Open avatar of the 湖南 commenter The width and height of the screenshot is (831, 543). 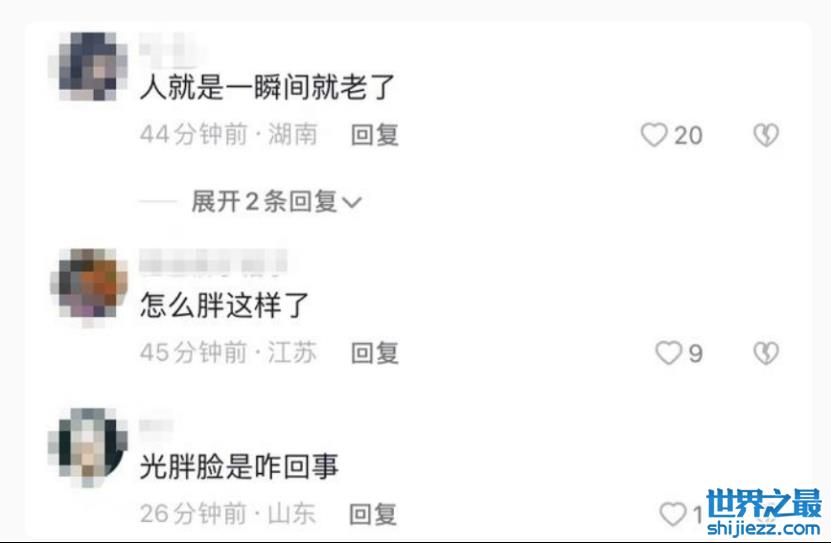[89, 65]
